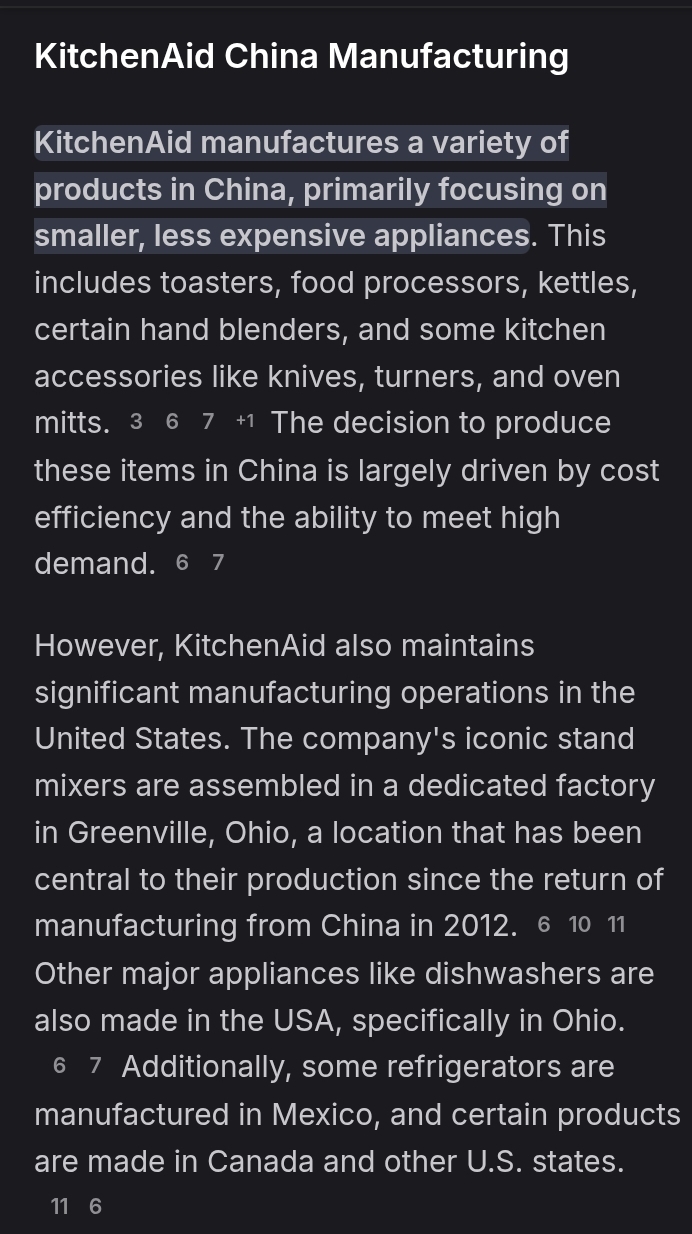The image size is (692, 1234).
Task: Open citation 7 after "specifically in Ohio"
Action: coord(95,1066)
